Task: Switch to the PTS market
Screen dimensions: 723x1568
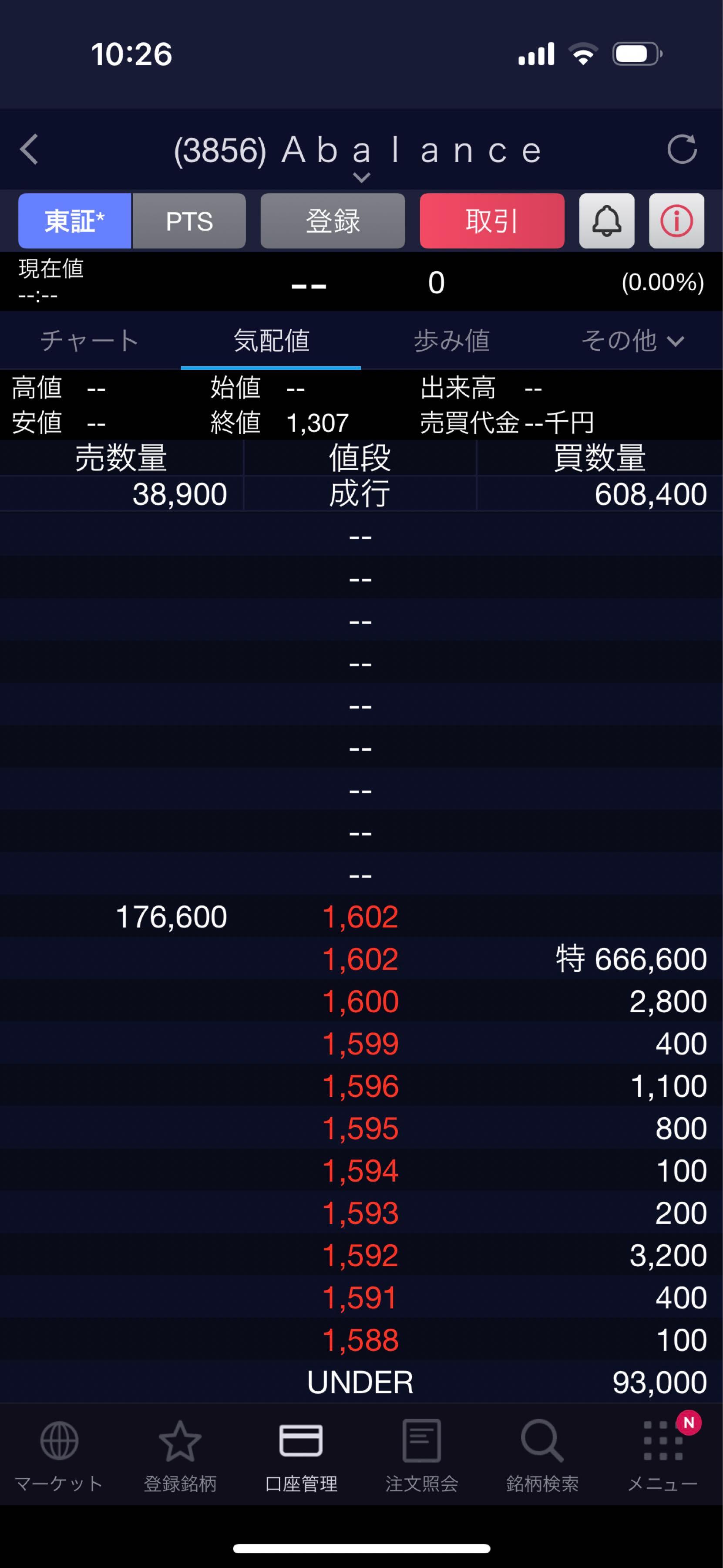Action: coord(189,221)
